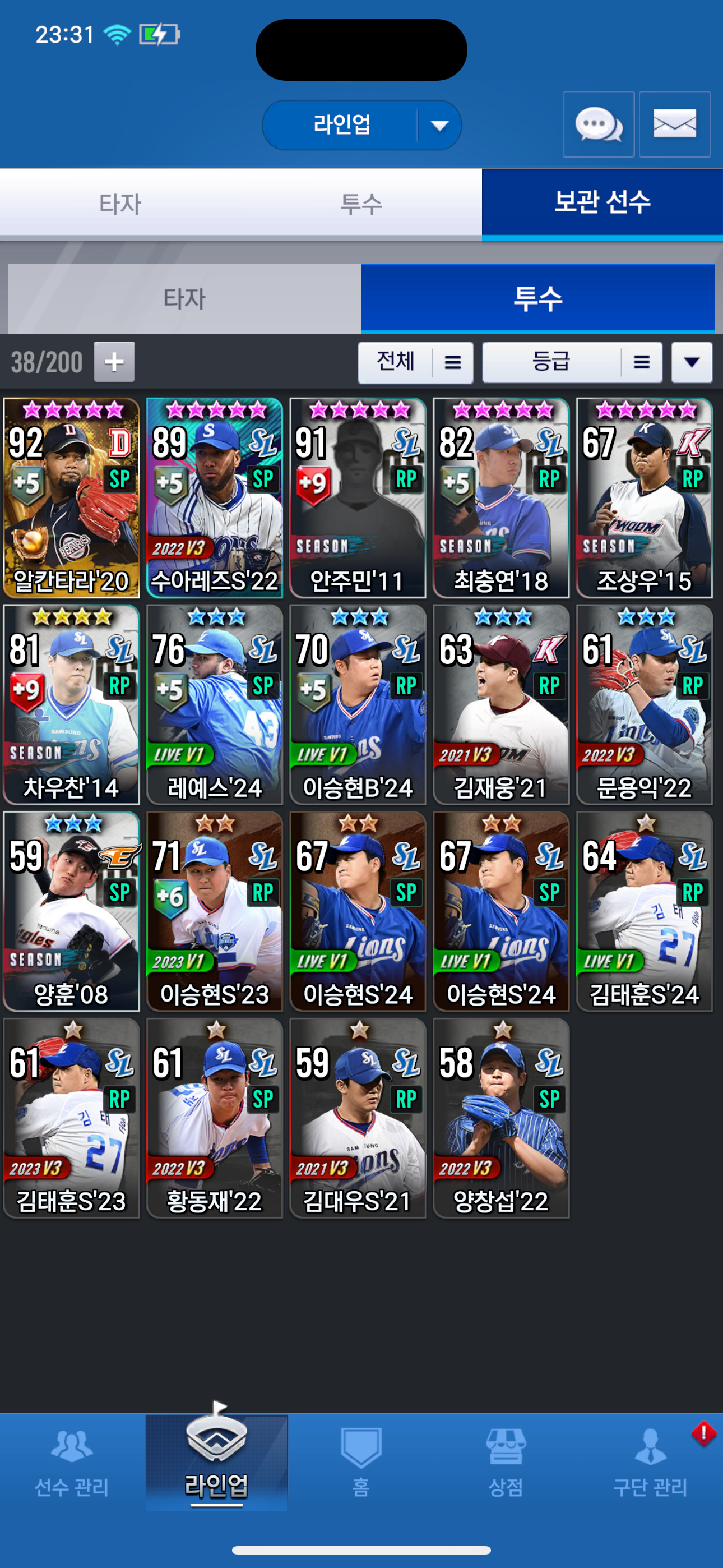This screenshot has width=723, height=1568.
Task: Go to 선수 관리 in bottom navigation
Action: [72, 1463]
